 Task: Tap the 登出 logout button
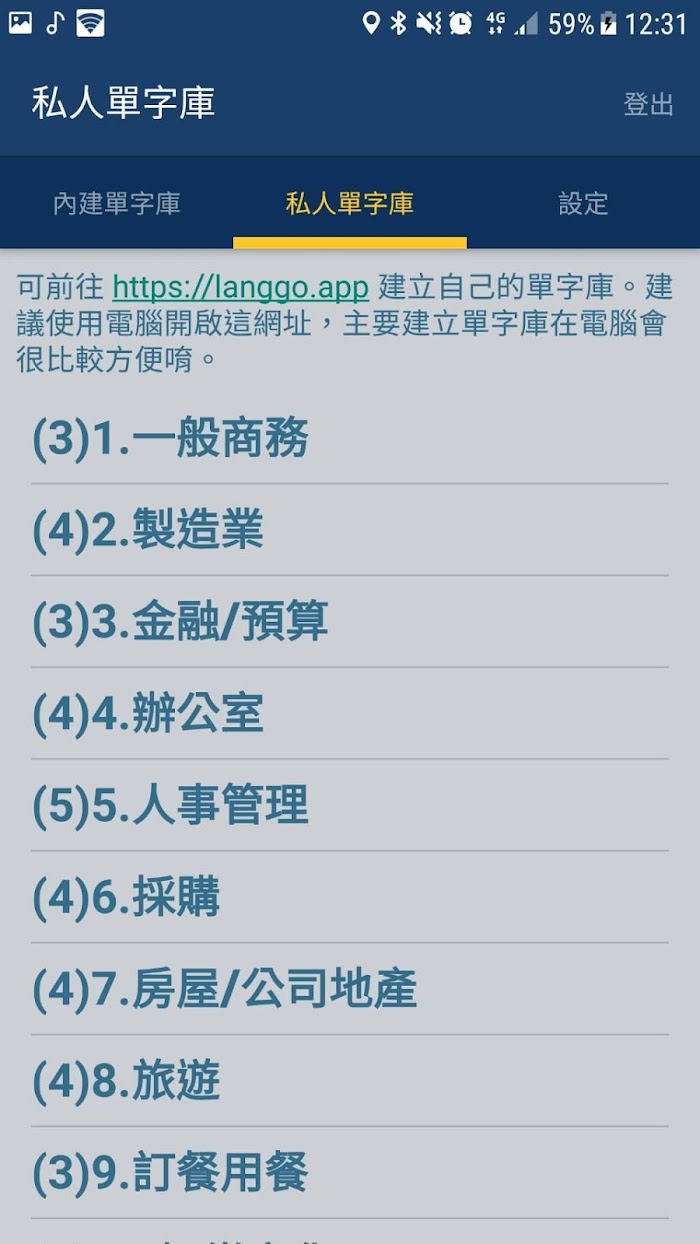pyautogui.click(x=649, y=104)
